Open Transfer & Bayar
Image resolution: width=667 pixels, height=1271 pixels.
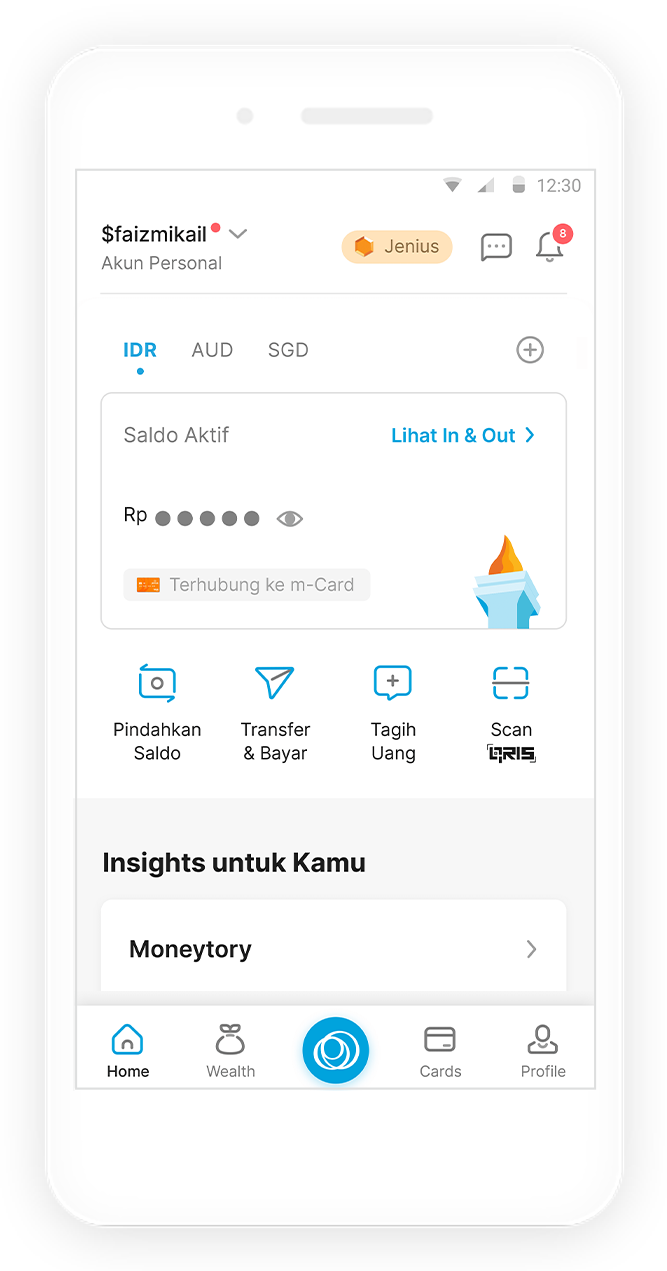(x=275, y=712)
